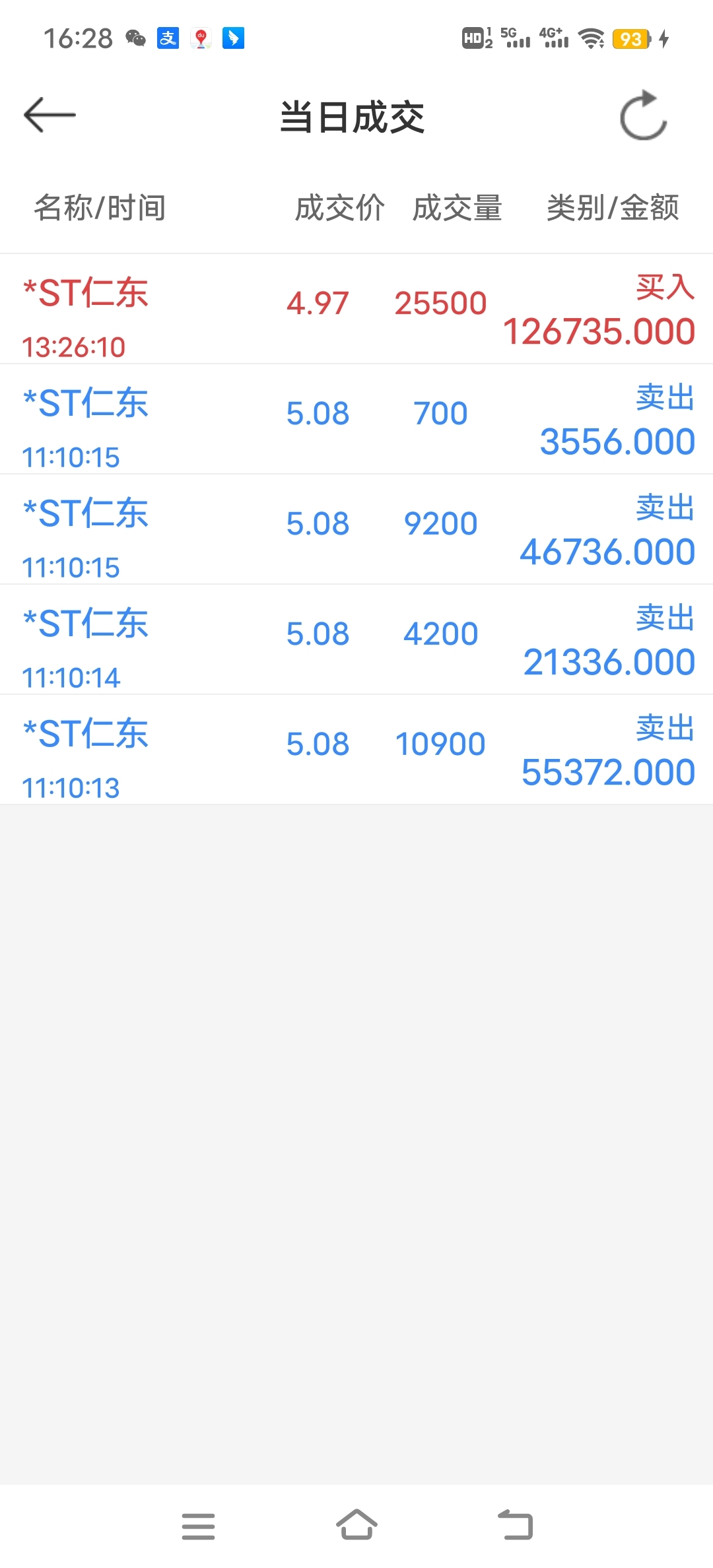
Task: Tap the system home button
Action: coord(356,1526)
